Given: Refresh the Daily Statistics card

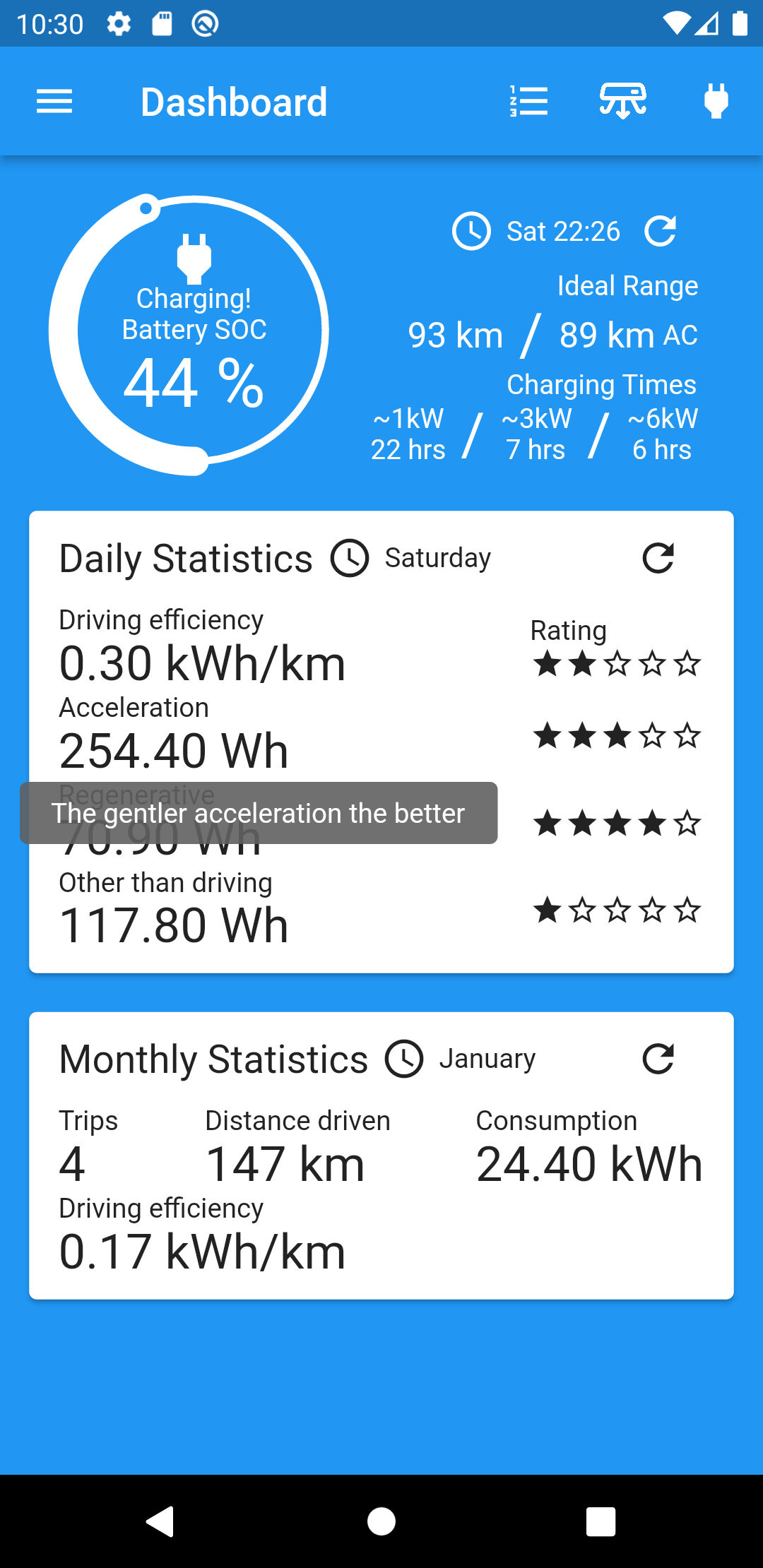Looking at the screenshot, I should (x=658, y=558).
